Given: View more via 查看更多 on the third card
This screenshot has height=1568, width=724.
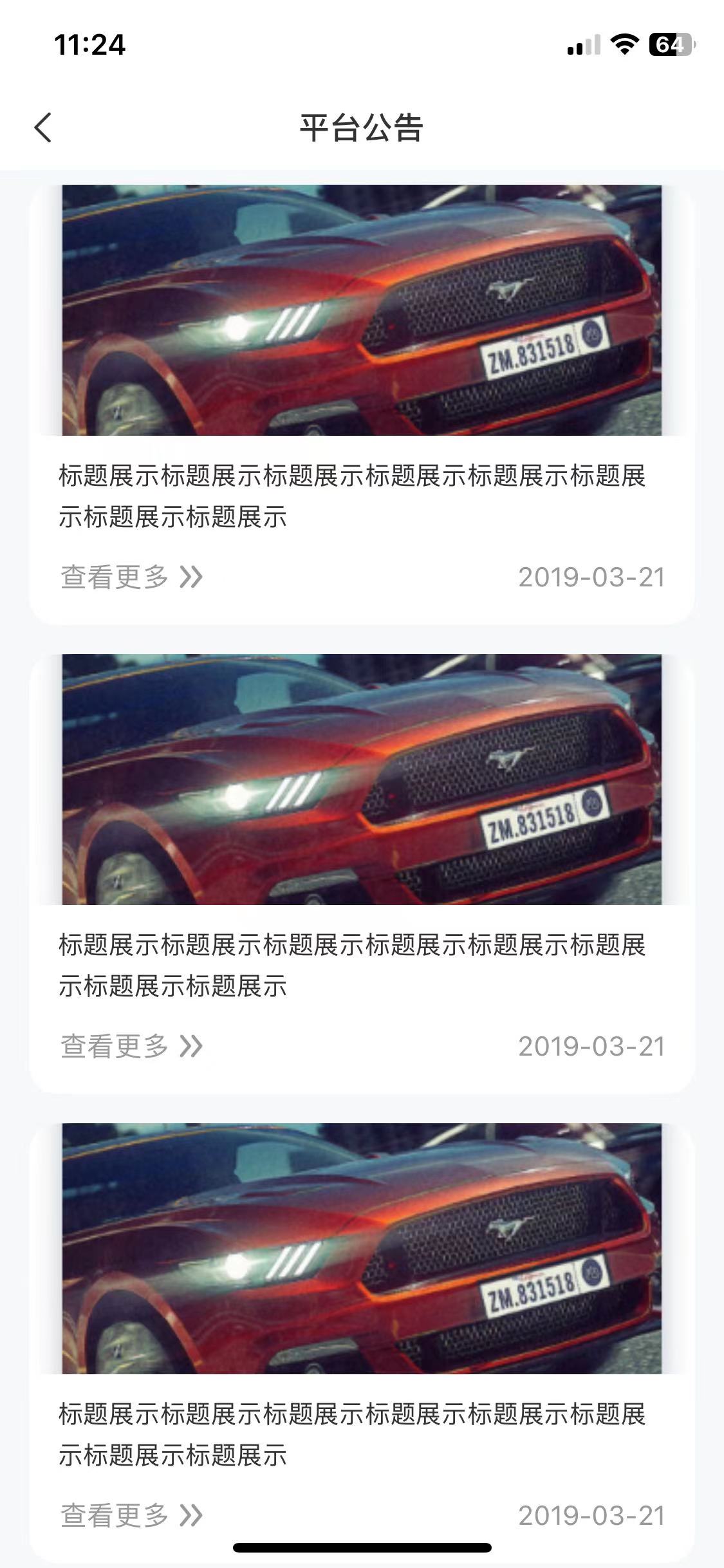Looking at the screenshot, I should 131,1515.
